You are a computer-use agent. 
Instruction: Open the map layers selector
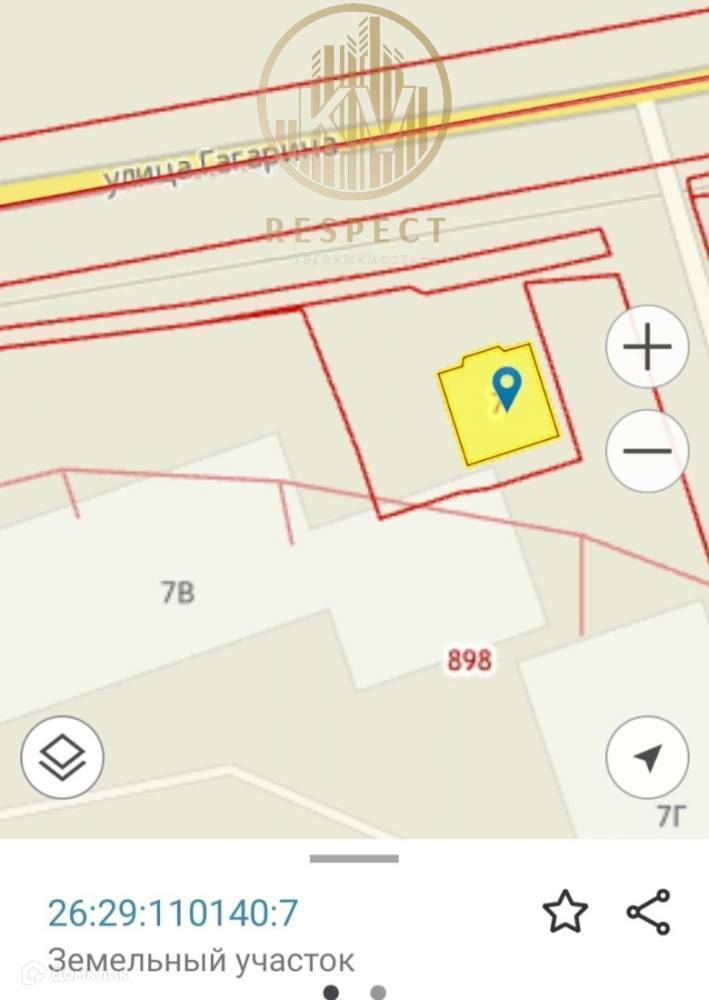point(62,757)
